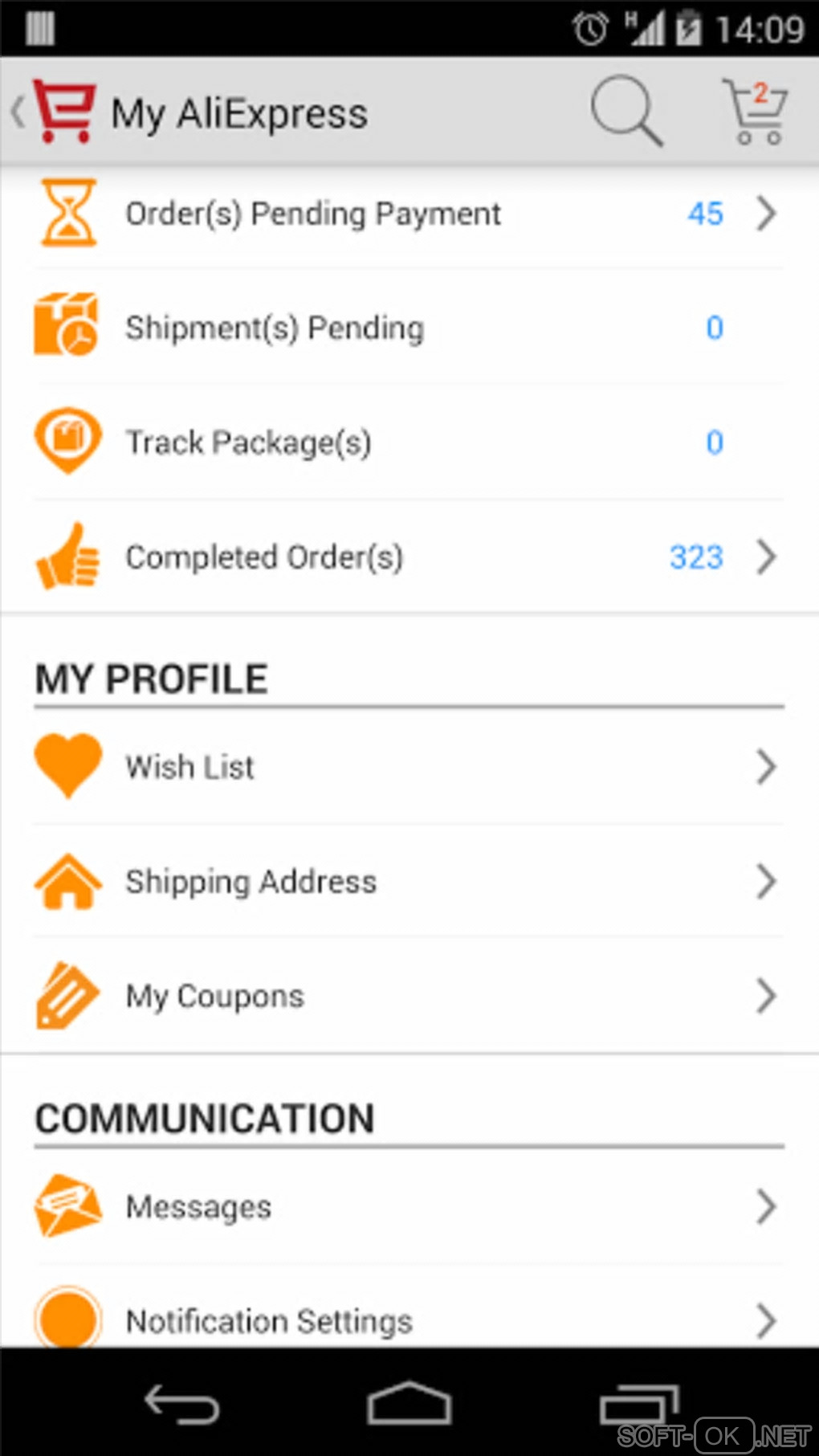Go to the home screen
819x1456 pixels.
409,1405
